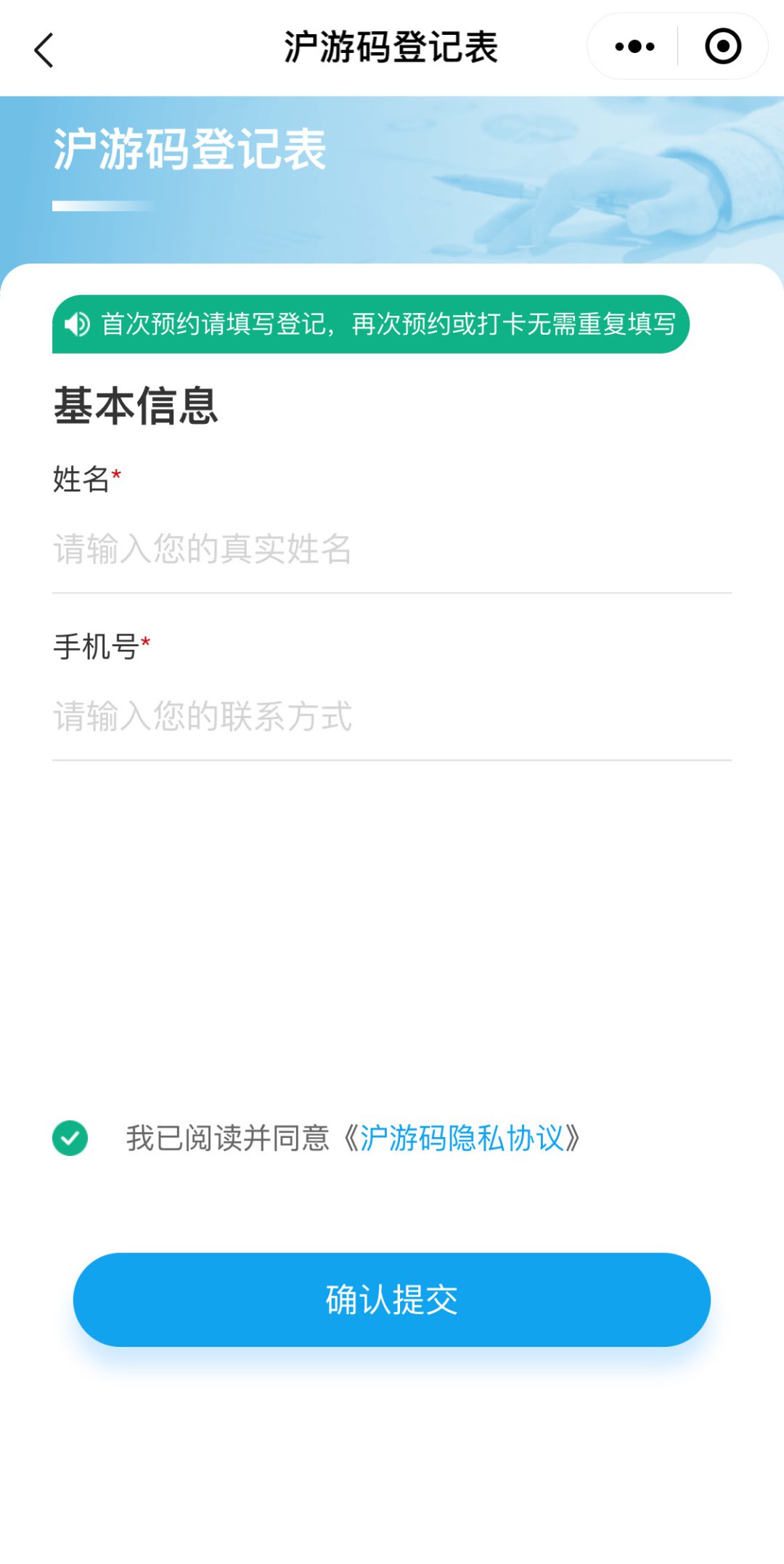The height and width of the screenshot is (1564, 784).
Task: Uncheck the privacy agreement checkbox
Action: click(70, 1138)
